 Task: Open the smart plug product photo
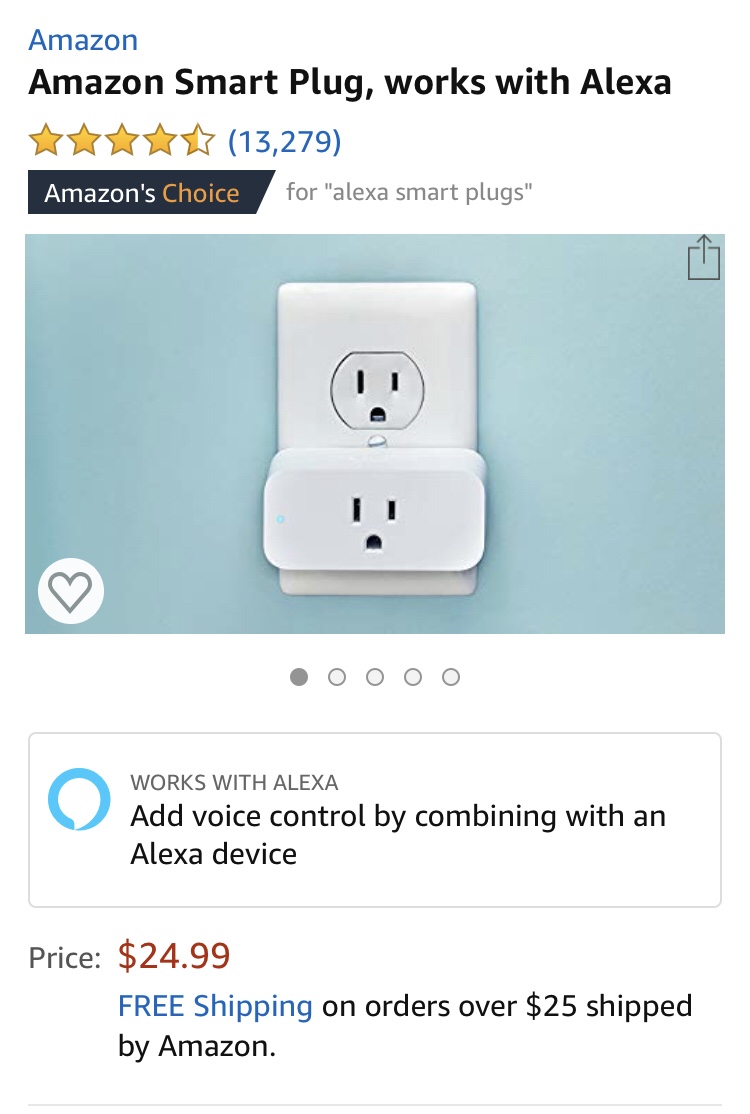pyautogui.click(x=375, y=433)
